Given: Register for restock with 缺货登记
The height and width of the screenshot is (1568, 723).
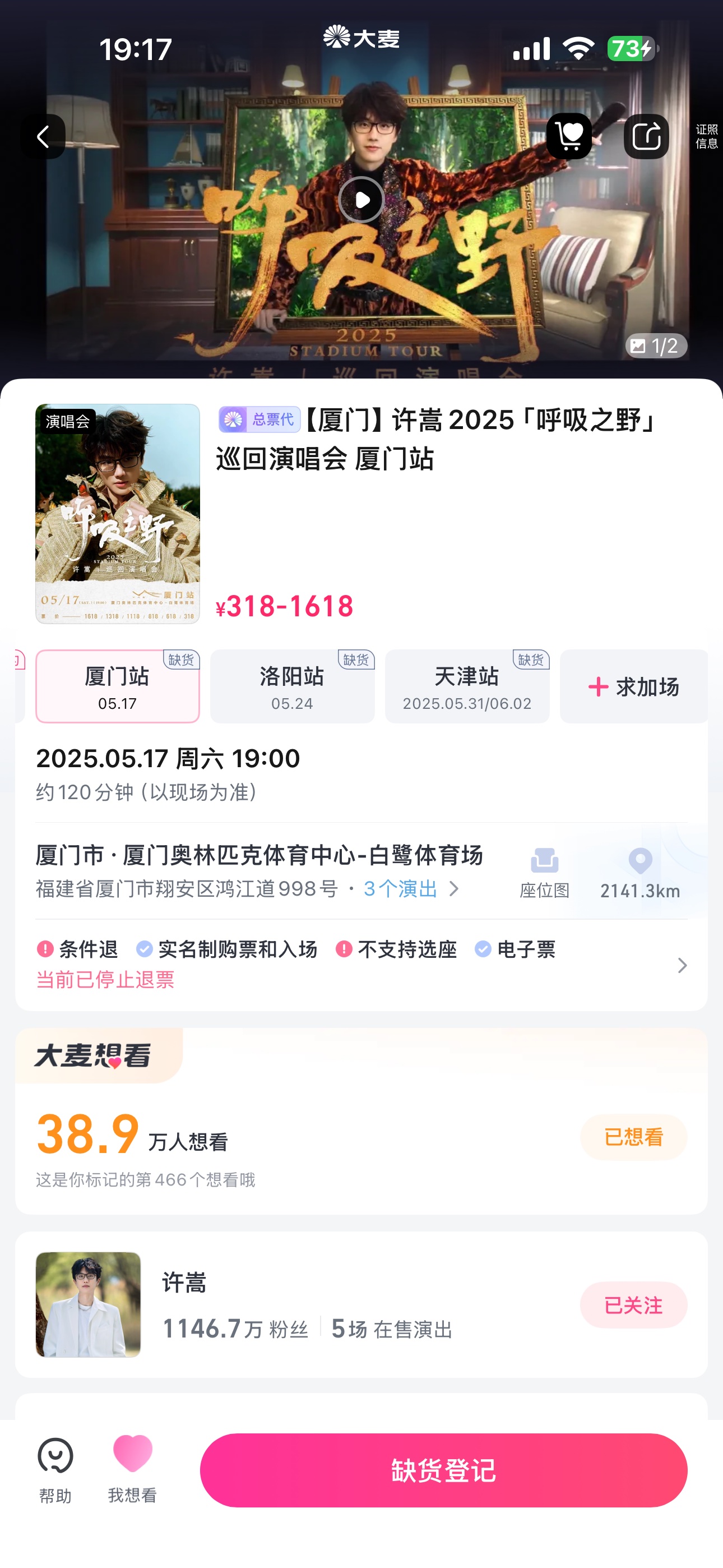Looking at the screenshot, I should 444,1470.
